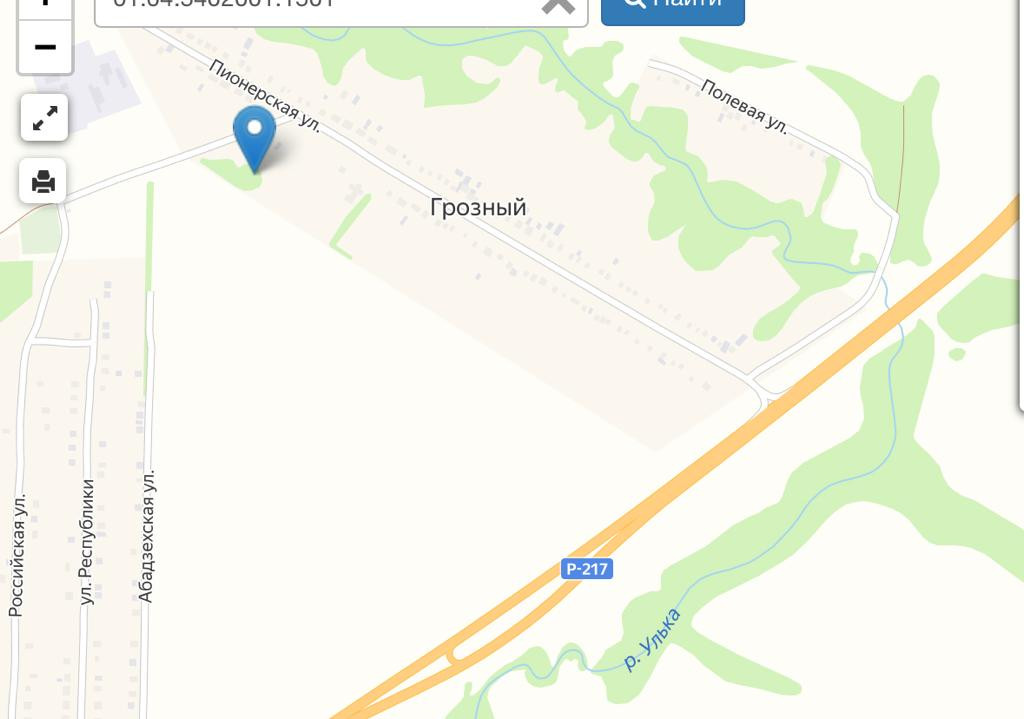Screen dimensions: 1024x719
Task: Expand the map to fullscreen
Action: pos(44,119)
